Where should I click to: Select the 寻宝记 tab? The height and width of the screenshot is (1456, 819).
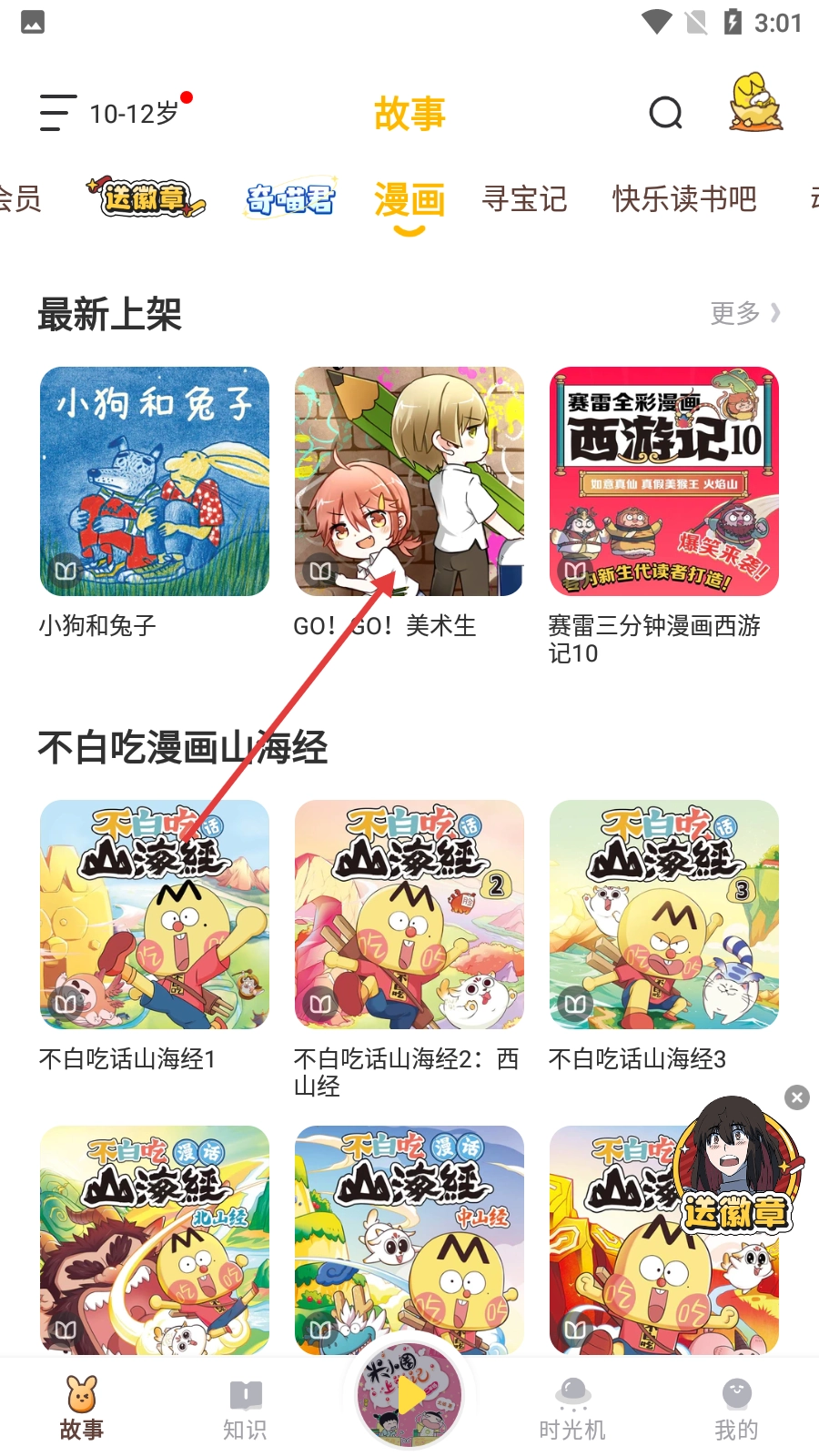pos(524,198)
